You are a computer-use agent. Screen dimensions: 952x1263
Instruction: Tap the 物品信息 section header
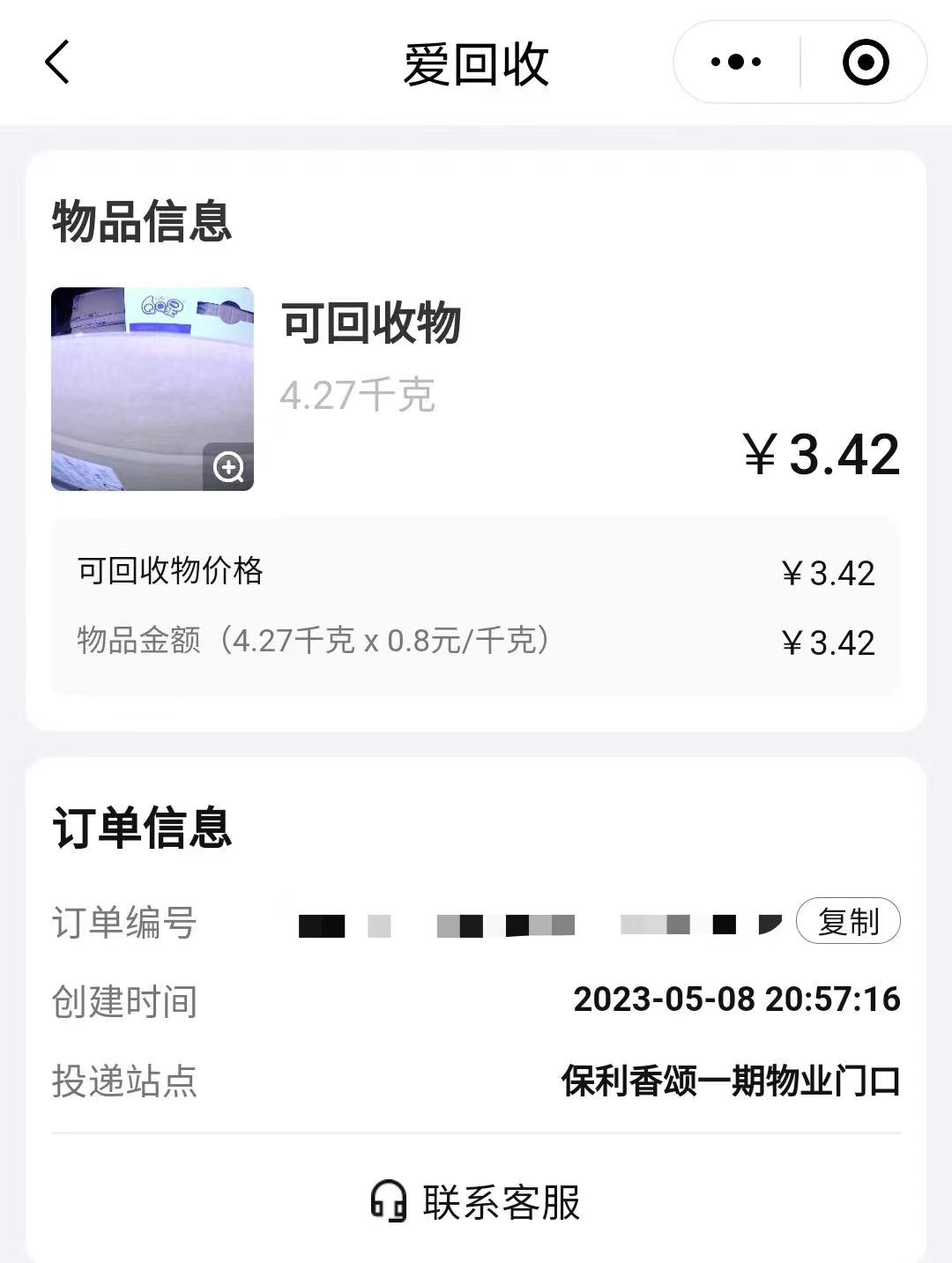(141, 223)
